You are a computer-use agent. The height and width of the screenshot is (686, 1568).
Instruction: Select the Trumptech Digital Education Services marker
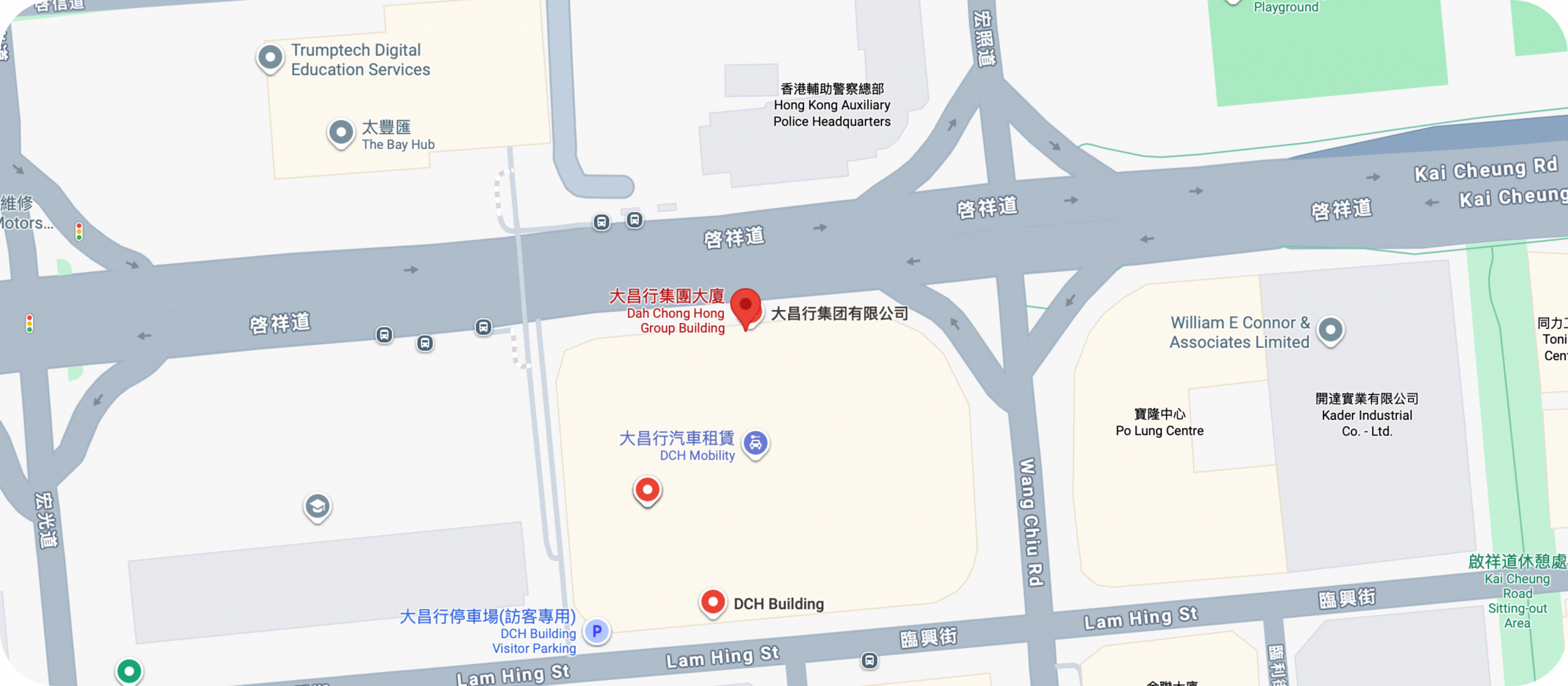point(269,58)
